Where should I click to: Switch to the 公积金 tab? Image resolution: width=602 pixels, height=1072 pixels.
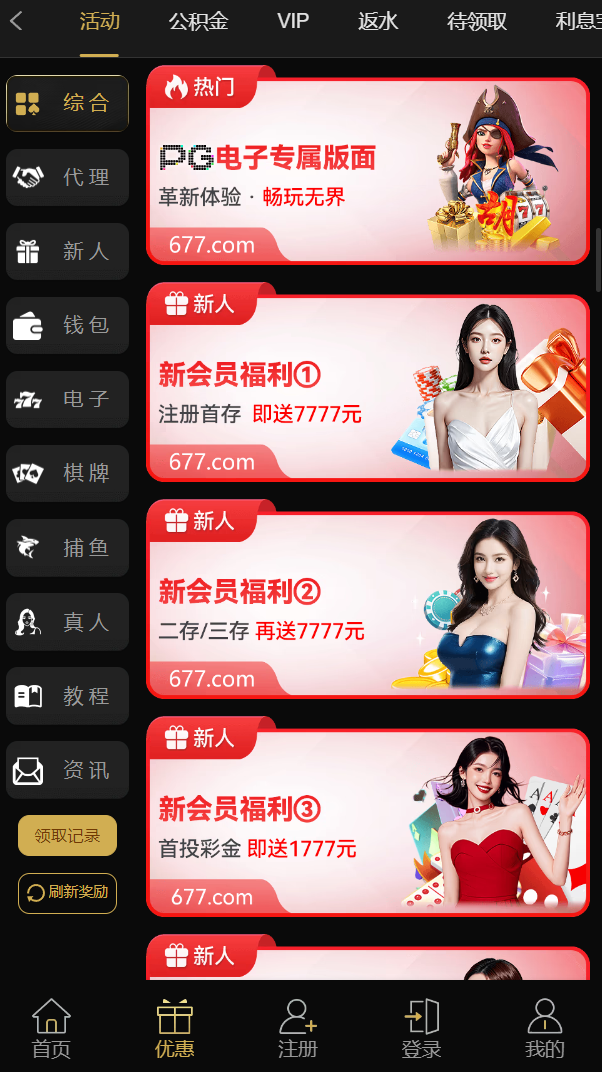pyautogui.click(x=198, y=22)
